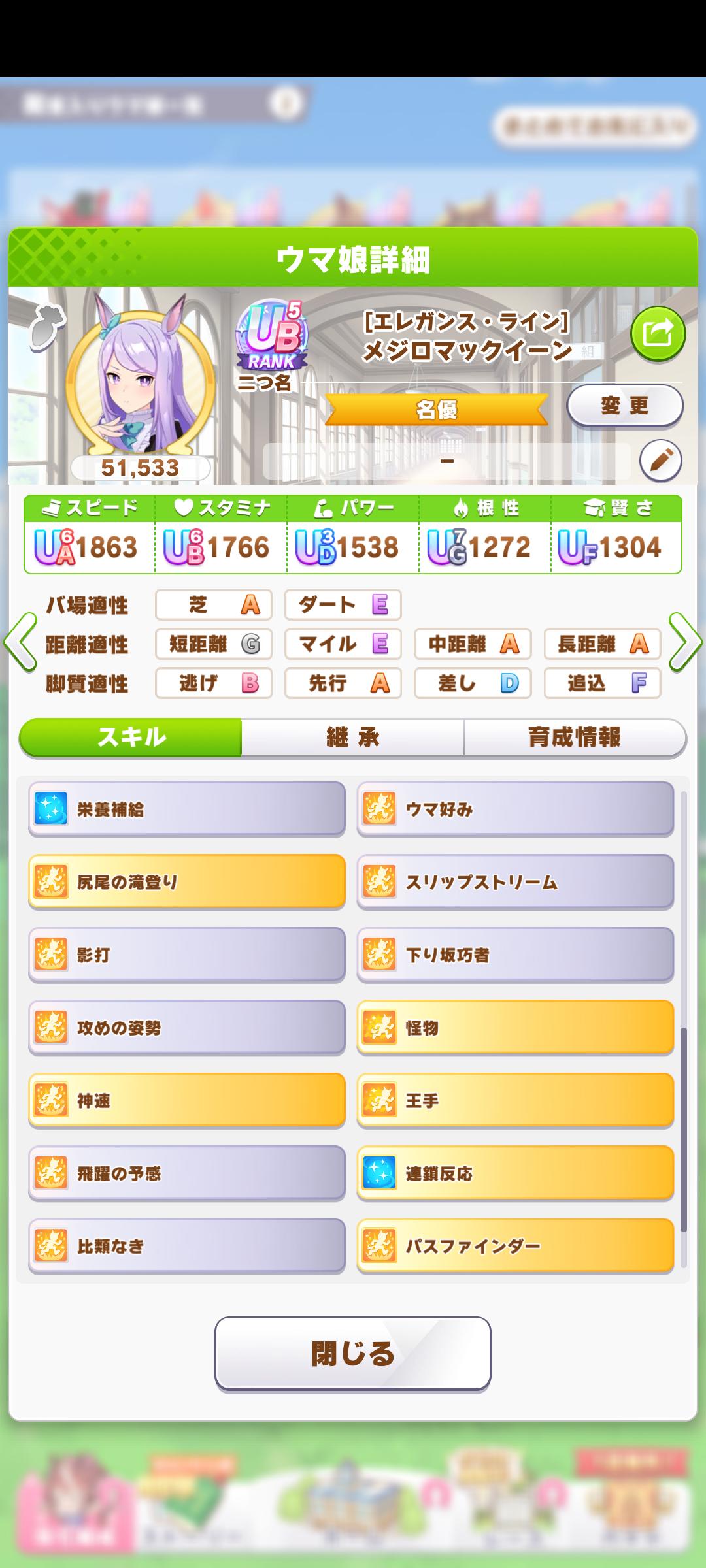Viewport: 706px width, 1568px height.
Task: Open the 王手 skill details
Action: (x=515, y=1101)
